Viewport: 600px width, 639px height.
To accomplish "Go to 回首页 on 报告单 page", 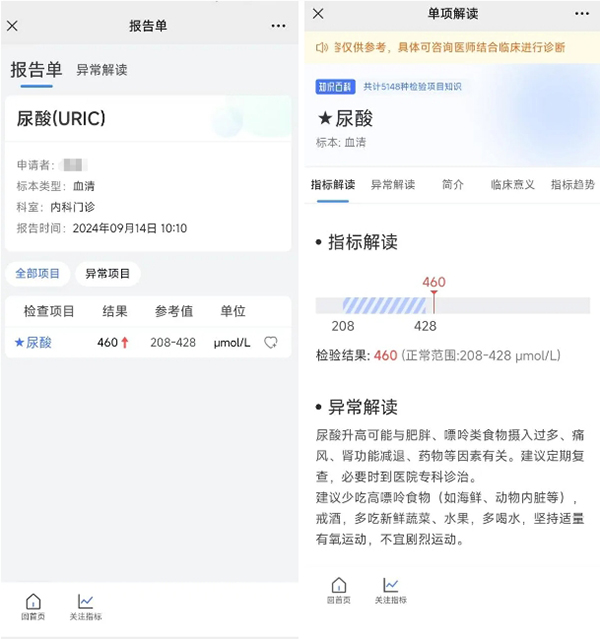I will point(33,607).
